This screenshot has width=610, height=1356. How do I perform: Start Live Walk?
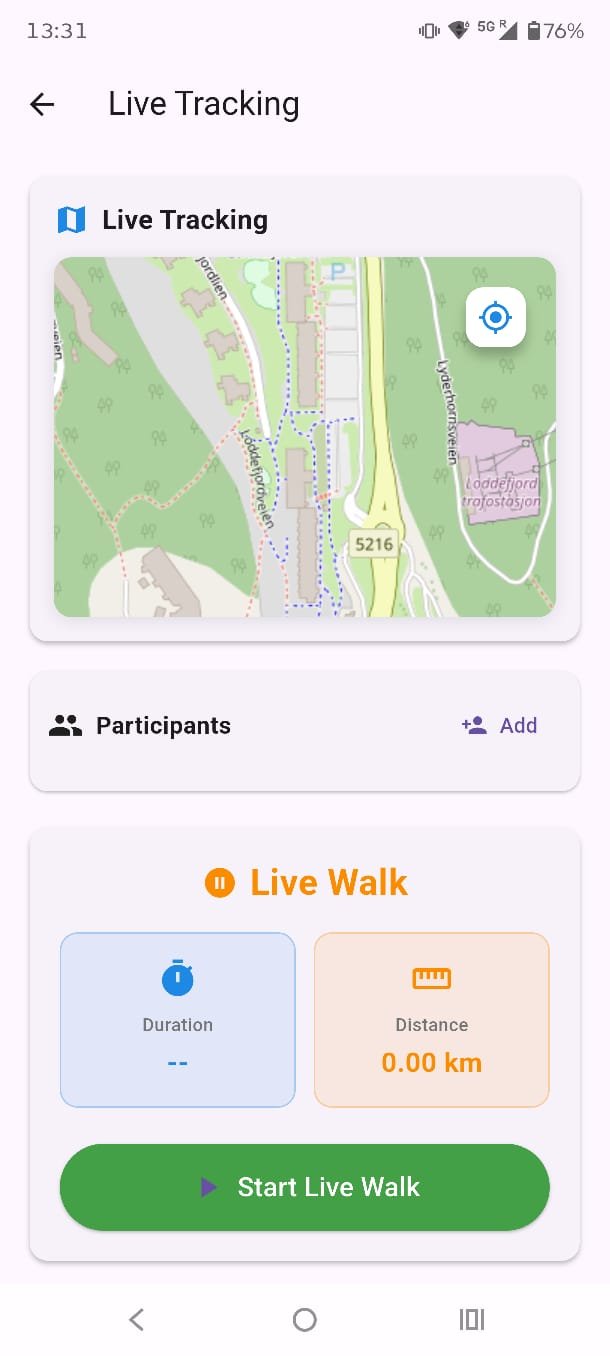point(305,1187)
